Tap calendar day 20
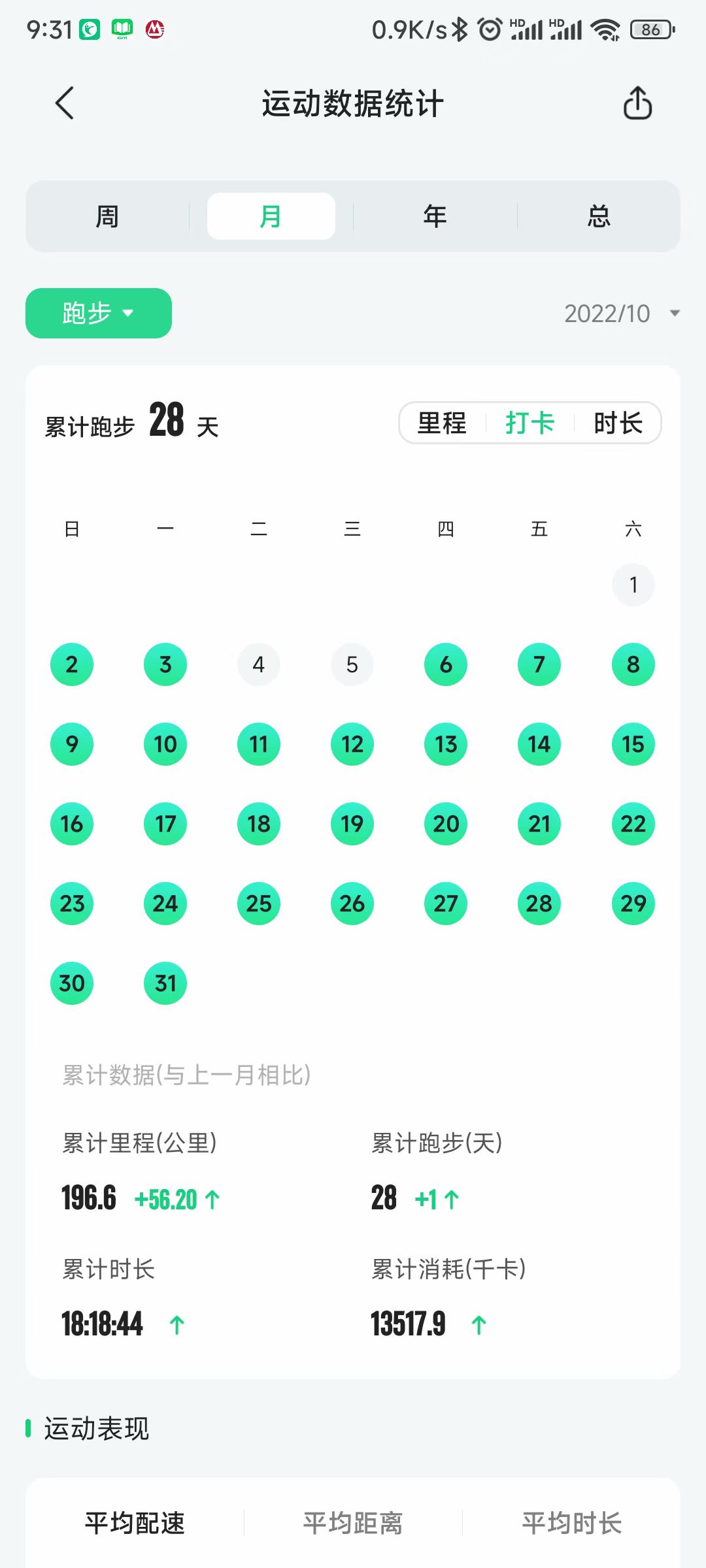Viewport: 706px width, 1568px height. coord(446,824)
